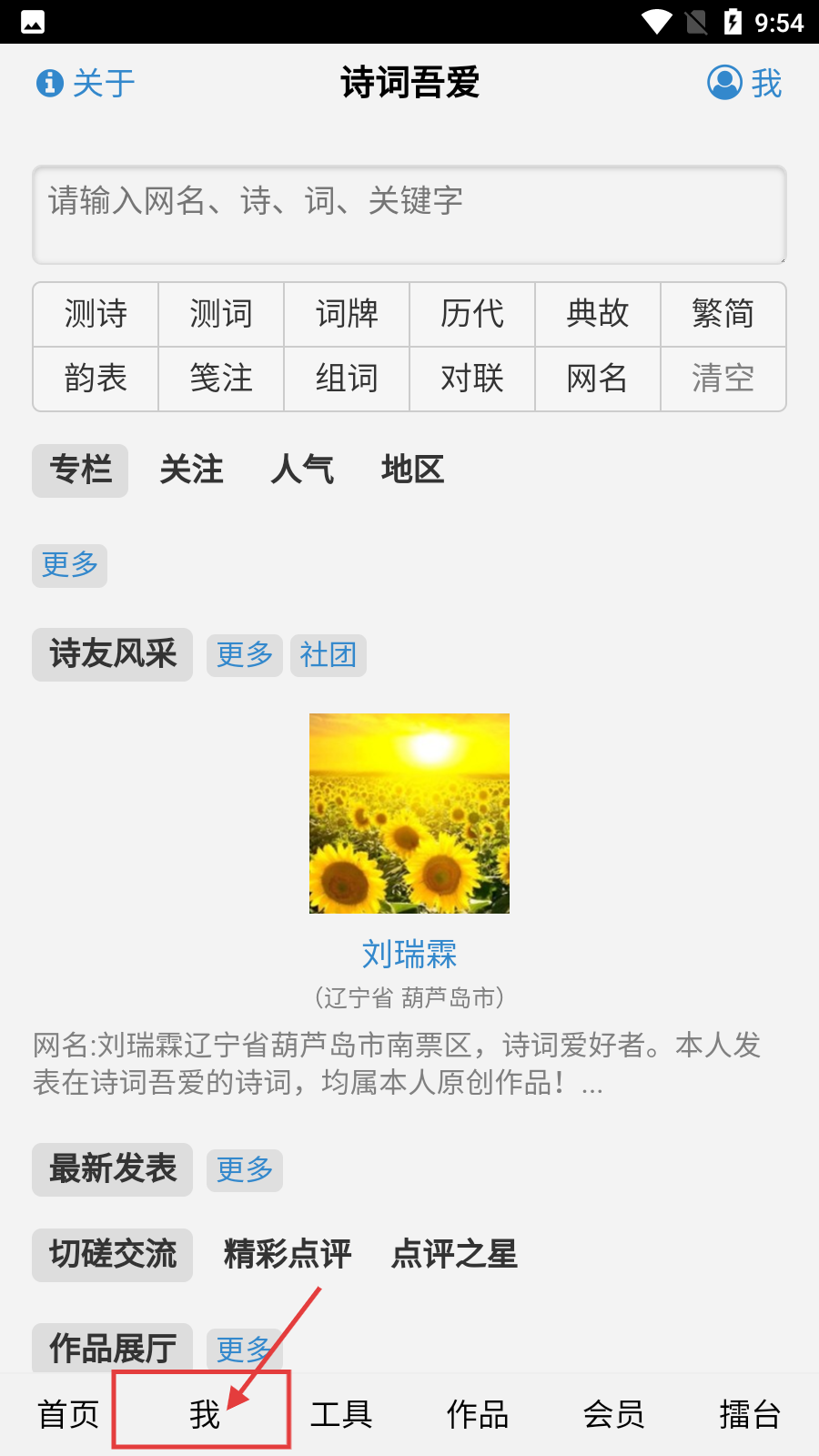Screen dimensions: 819x1456
Task: Toggle 繁简 character conversion
Action: coord(723,314)
